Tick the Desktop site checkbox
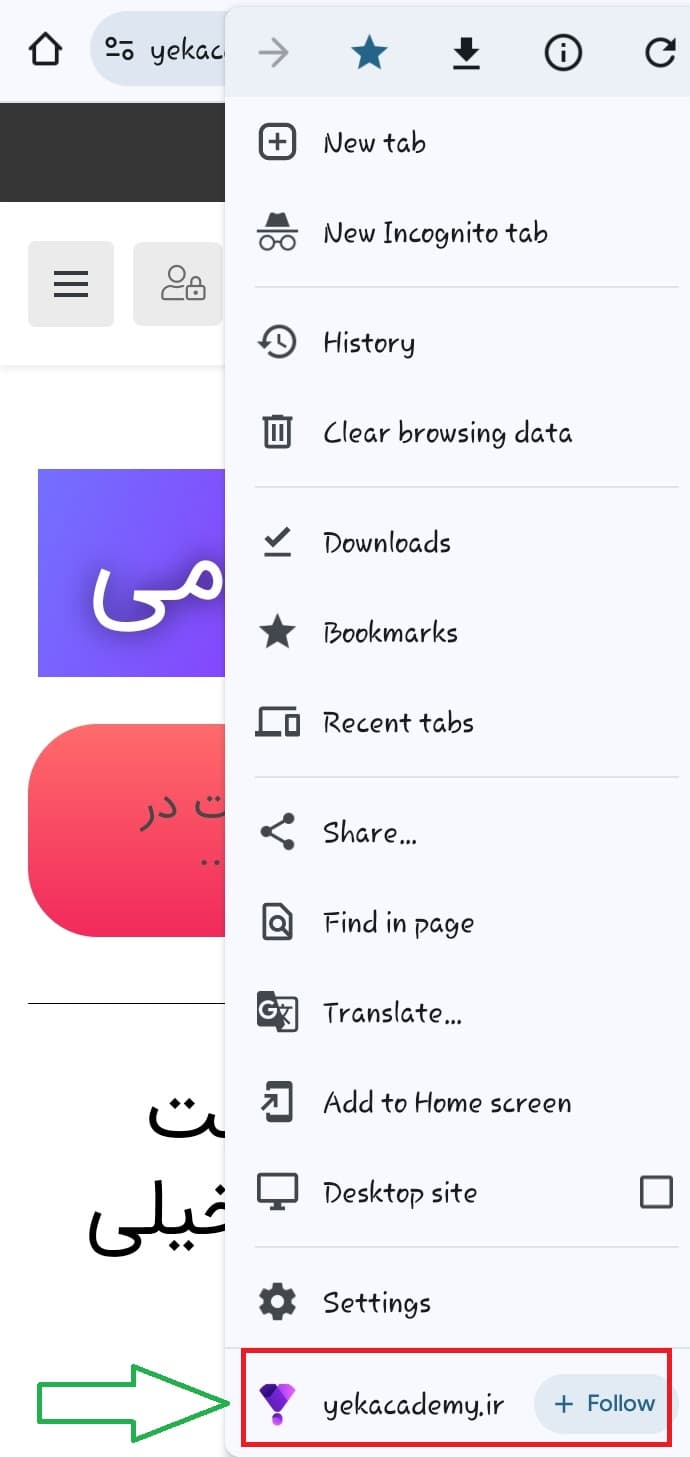 (x=656, y=1192)
